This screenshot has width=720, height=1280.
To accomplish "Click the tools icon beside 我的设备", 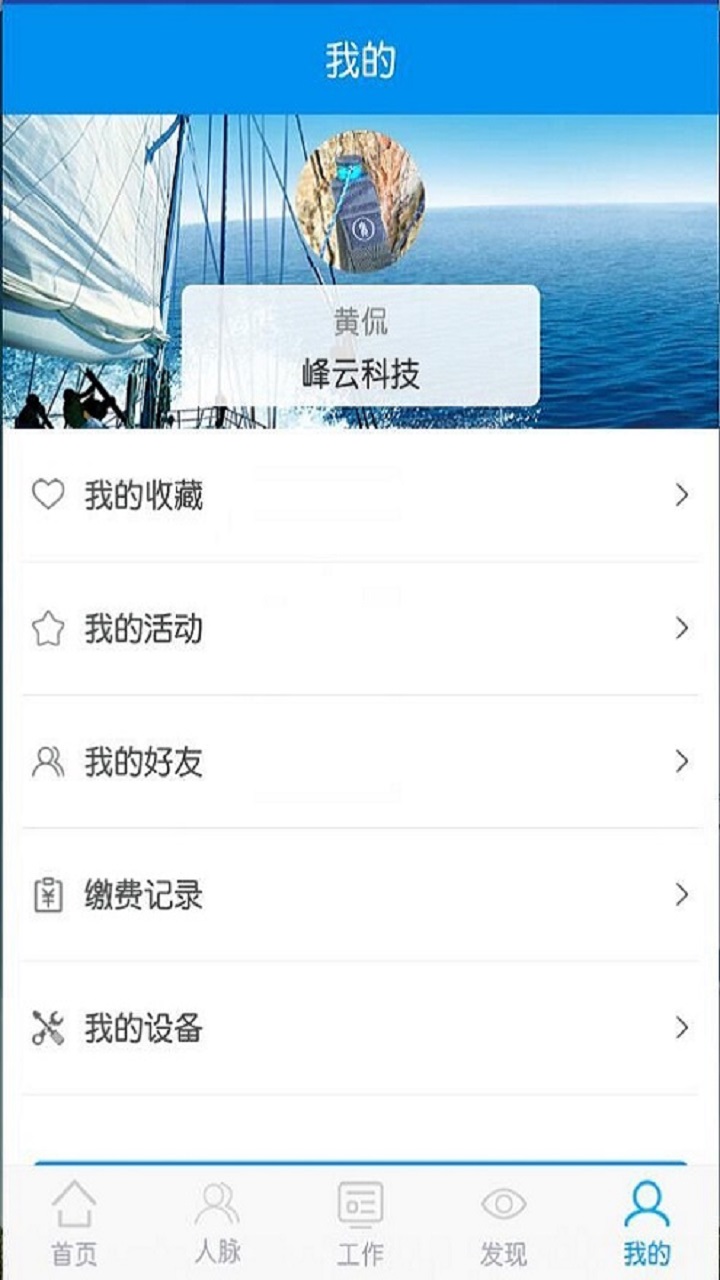I will coord(47,1027).
